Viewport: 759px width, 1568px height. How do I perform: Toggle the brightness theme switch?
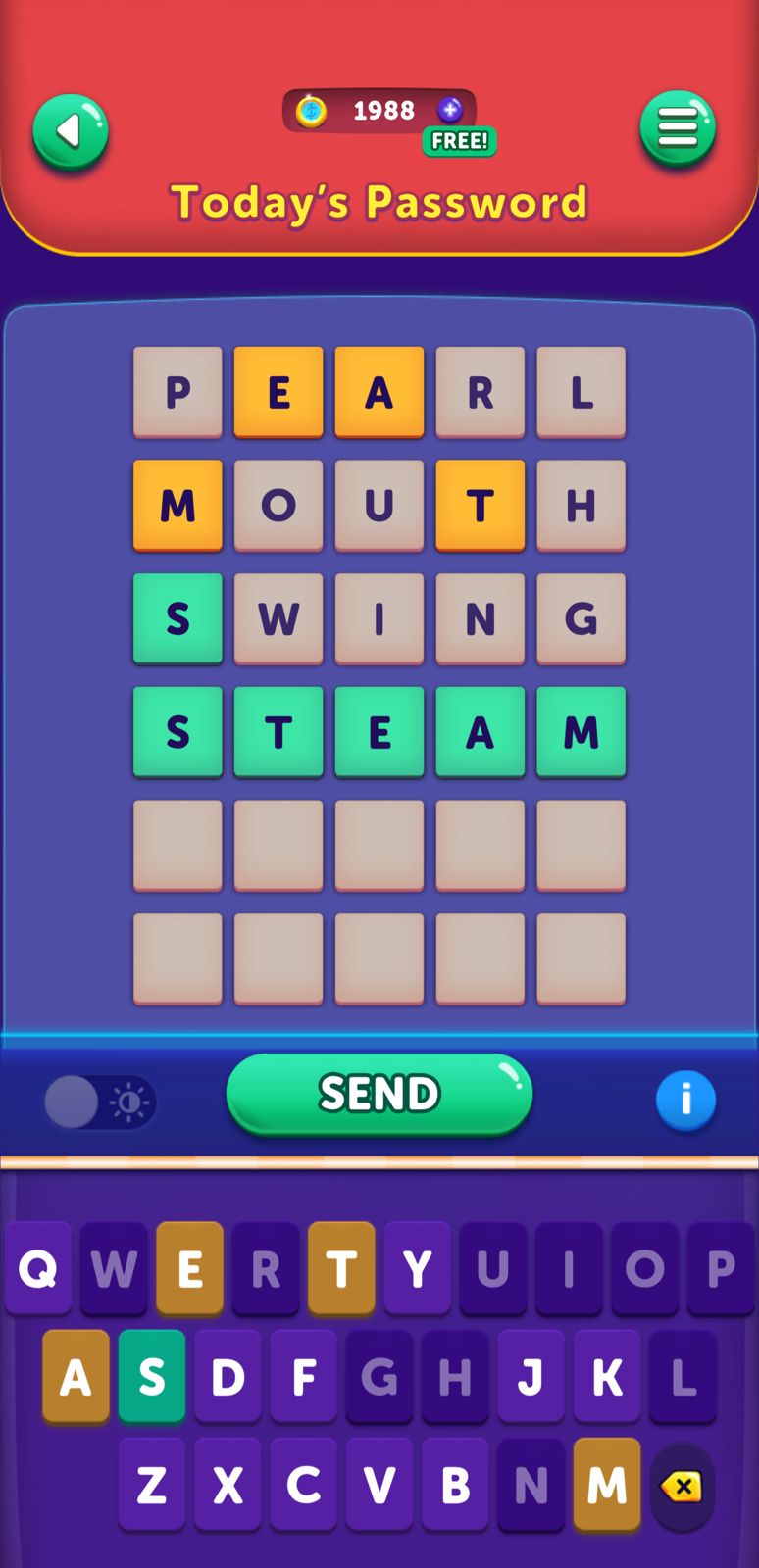99,1102
